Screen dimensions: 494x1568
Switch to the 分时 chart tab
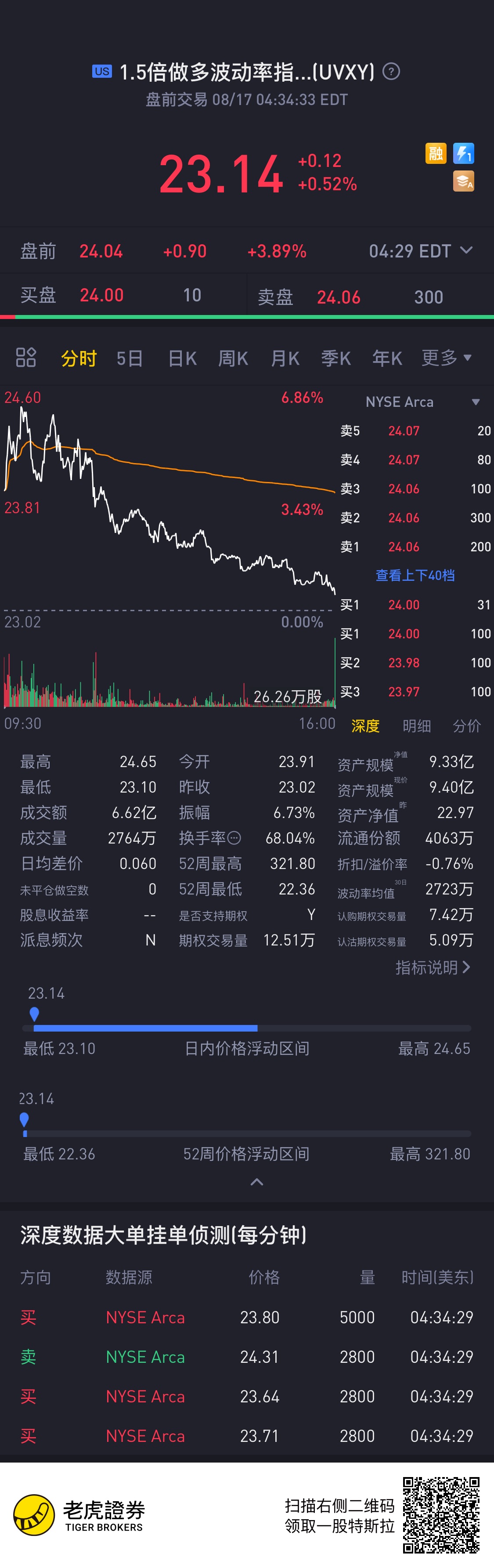(x=79, y=359)
